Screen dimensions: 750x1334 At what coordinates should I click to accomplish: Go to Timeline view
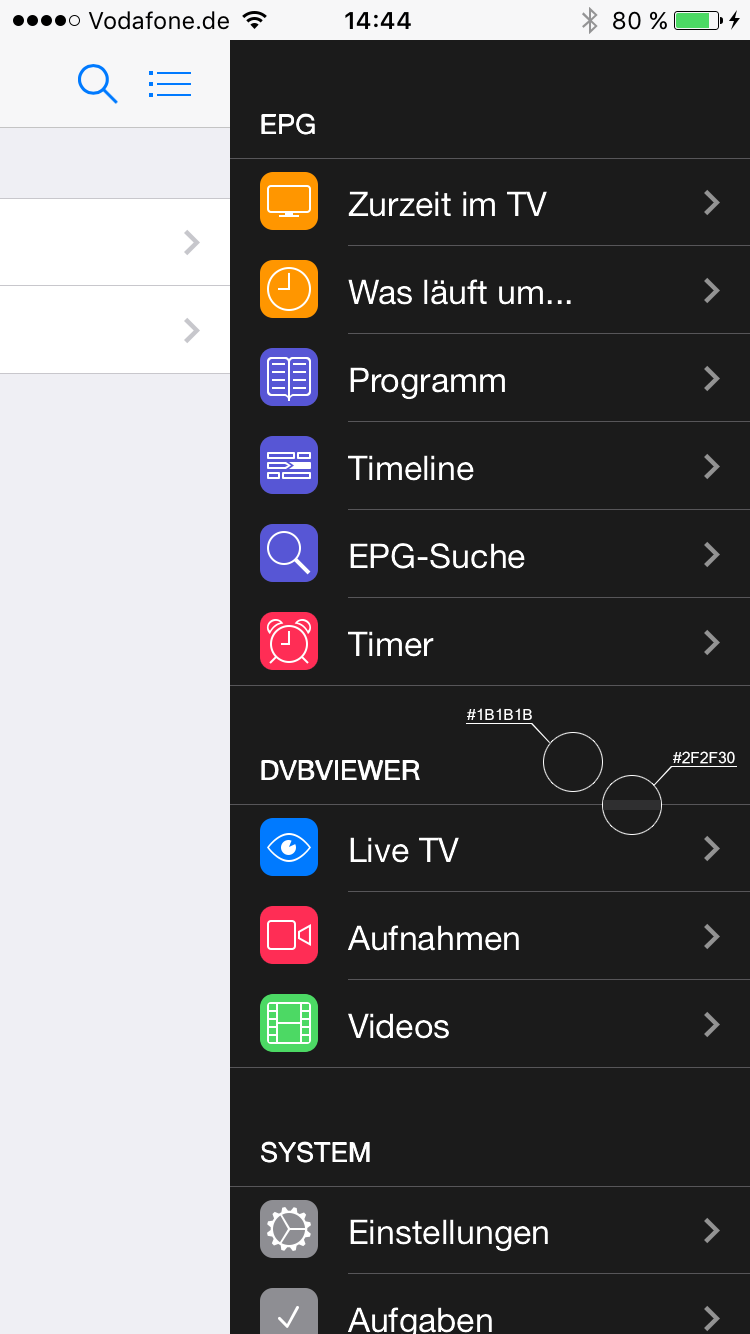[490, 466]
